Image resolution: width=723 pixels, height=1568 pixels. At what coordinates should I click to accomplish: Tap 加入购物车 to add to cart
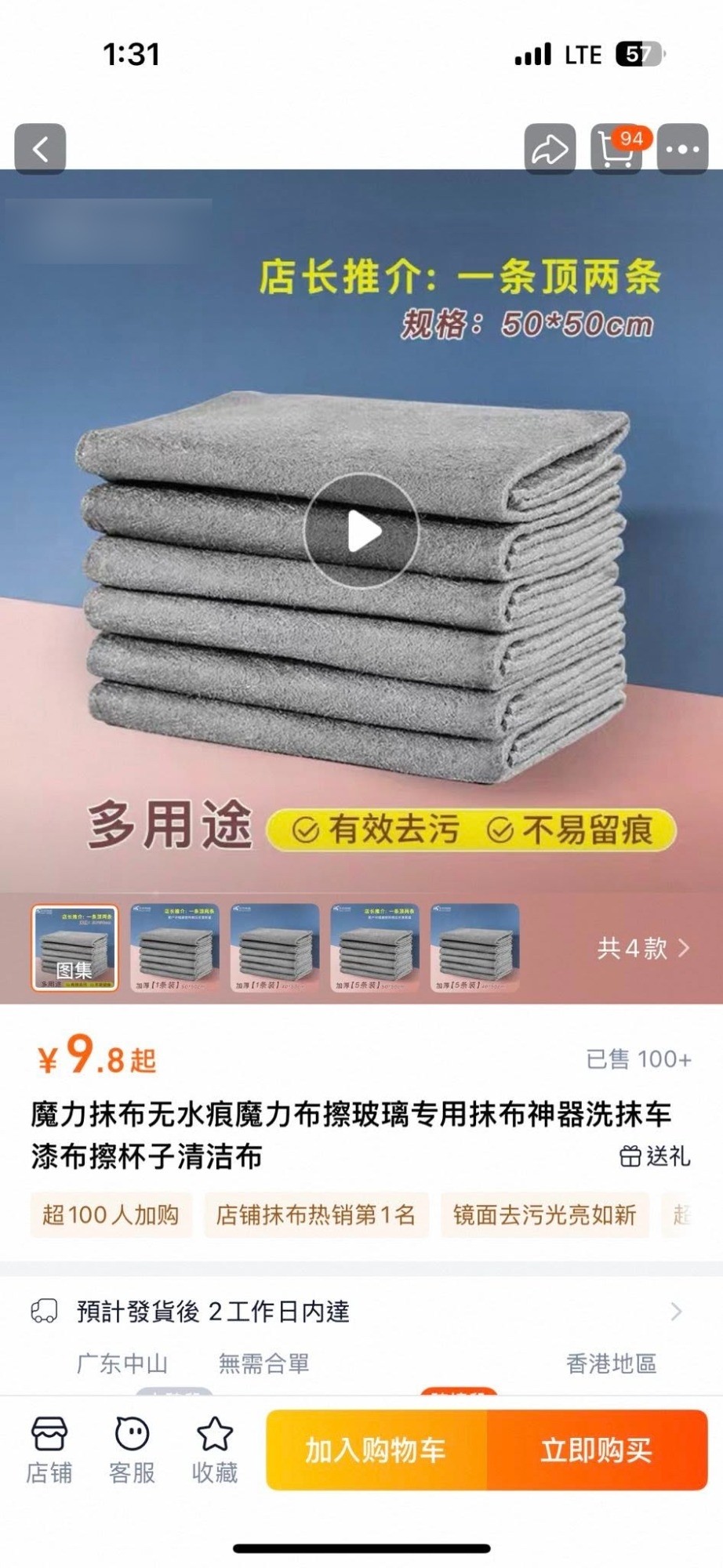(376, 1450)
